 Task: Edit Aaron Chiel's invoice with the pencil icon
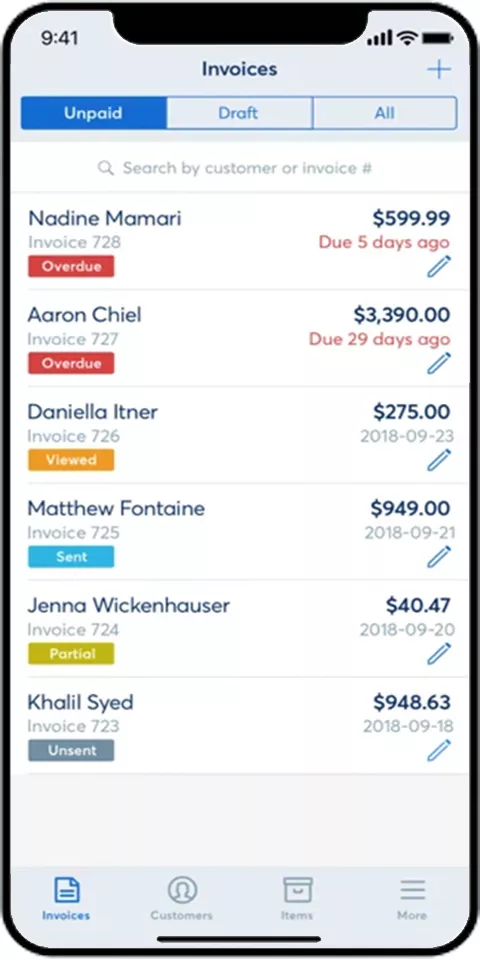438,363
